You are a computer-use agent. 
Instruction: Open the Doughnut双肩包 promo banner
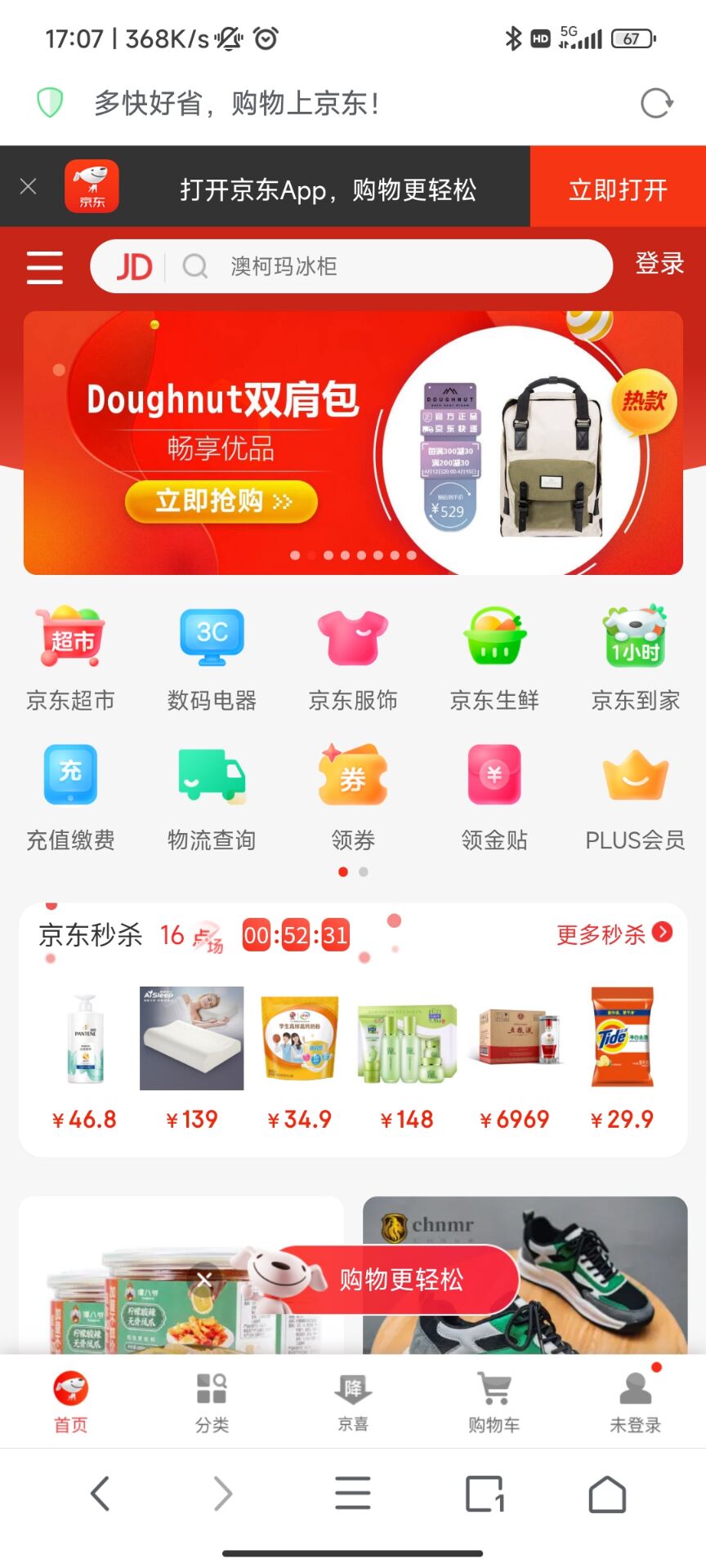pyautogui.click(x=353, y=443)
